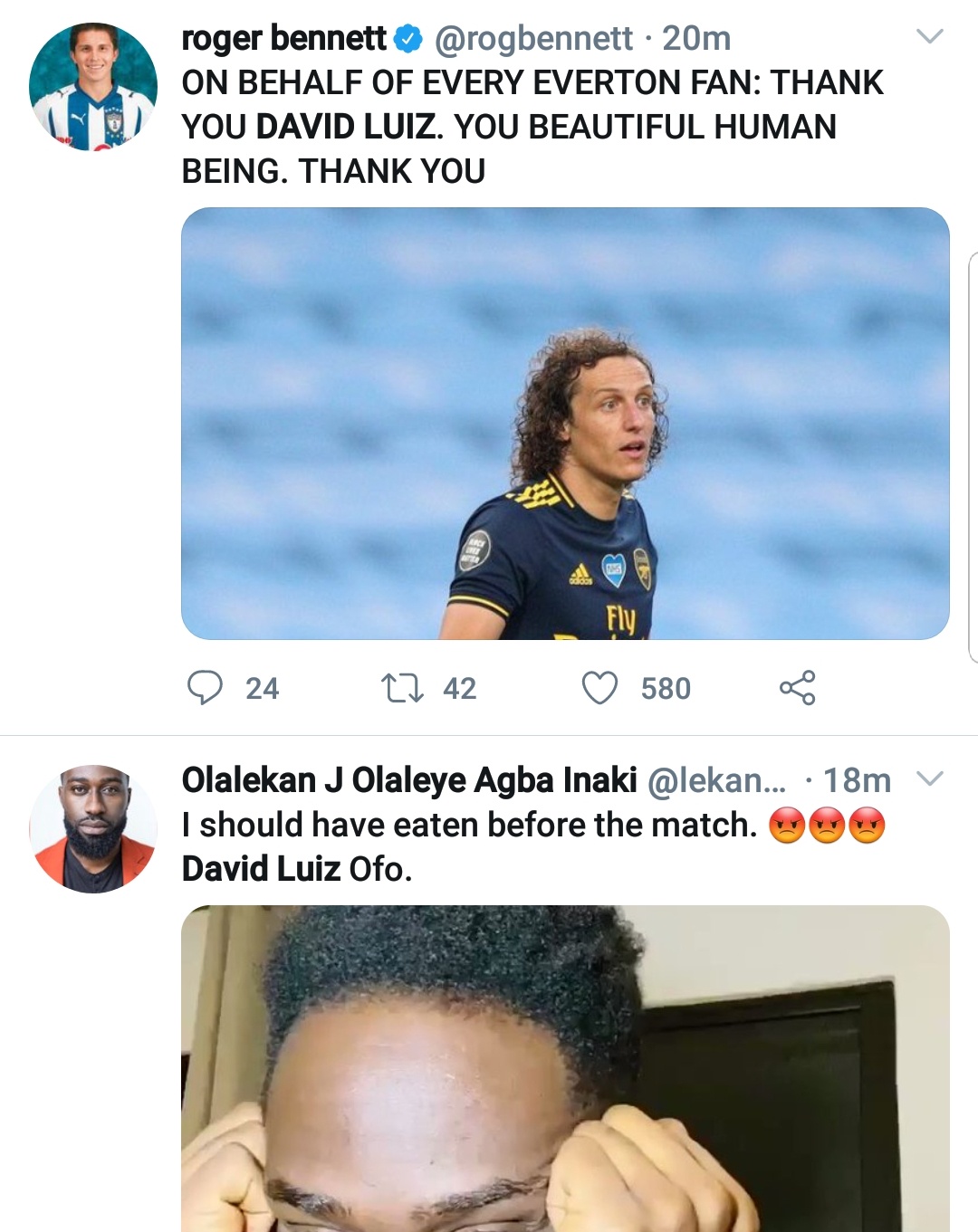The height and width of the screenshot is (1232, 978).
Task: Open roger bennett's profile picture
Action: [92, 87]
